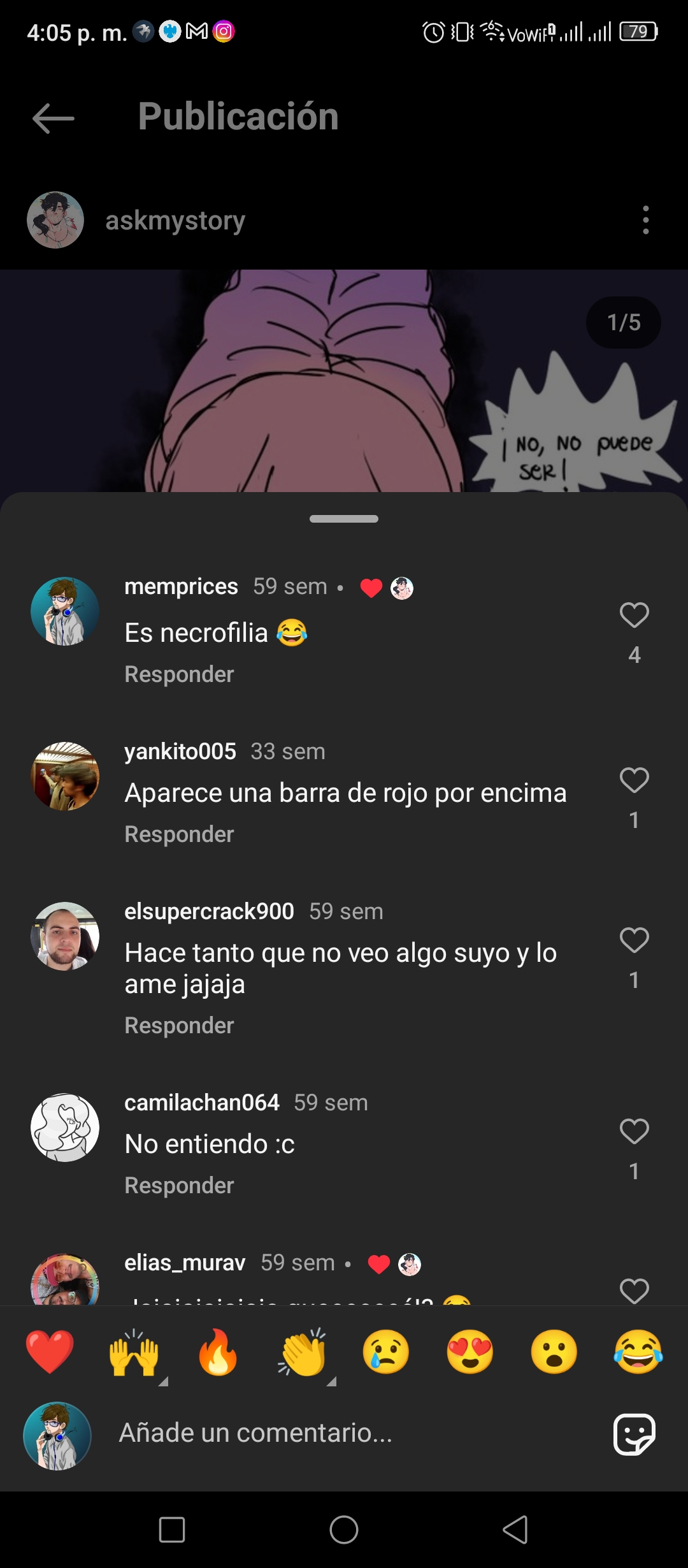Go back using the arrow beside Publicación
Viewport: 688px width, 1568px height.
point(54,119)
